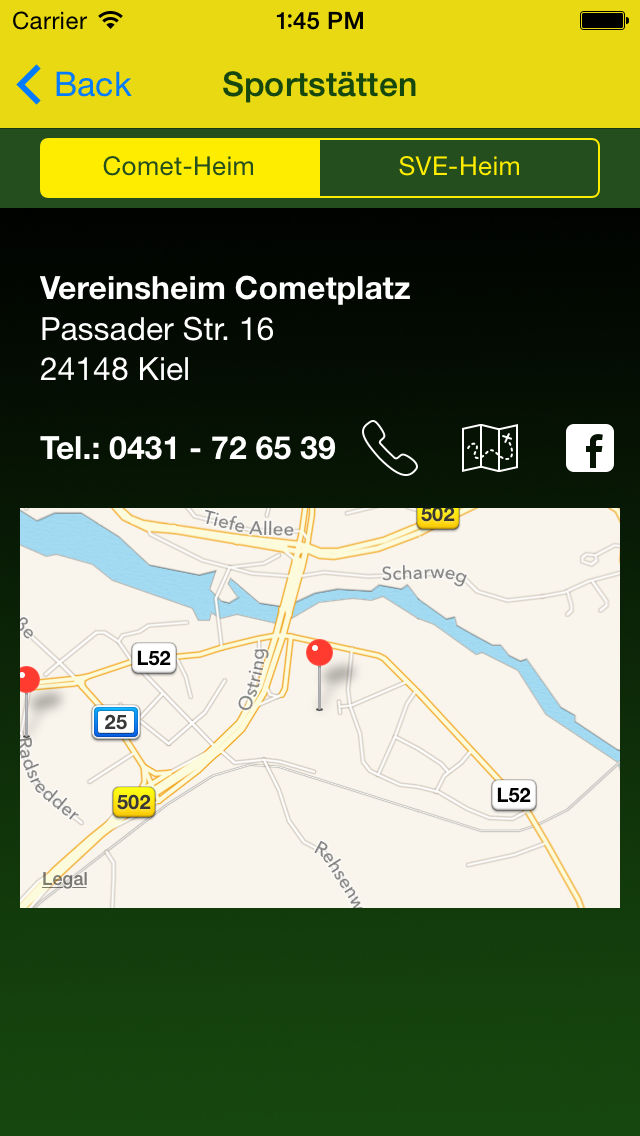Go back using the Back button
Image resolution: width=640 pixels, height=1136 pixels.
coord(74,85)
